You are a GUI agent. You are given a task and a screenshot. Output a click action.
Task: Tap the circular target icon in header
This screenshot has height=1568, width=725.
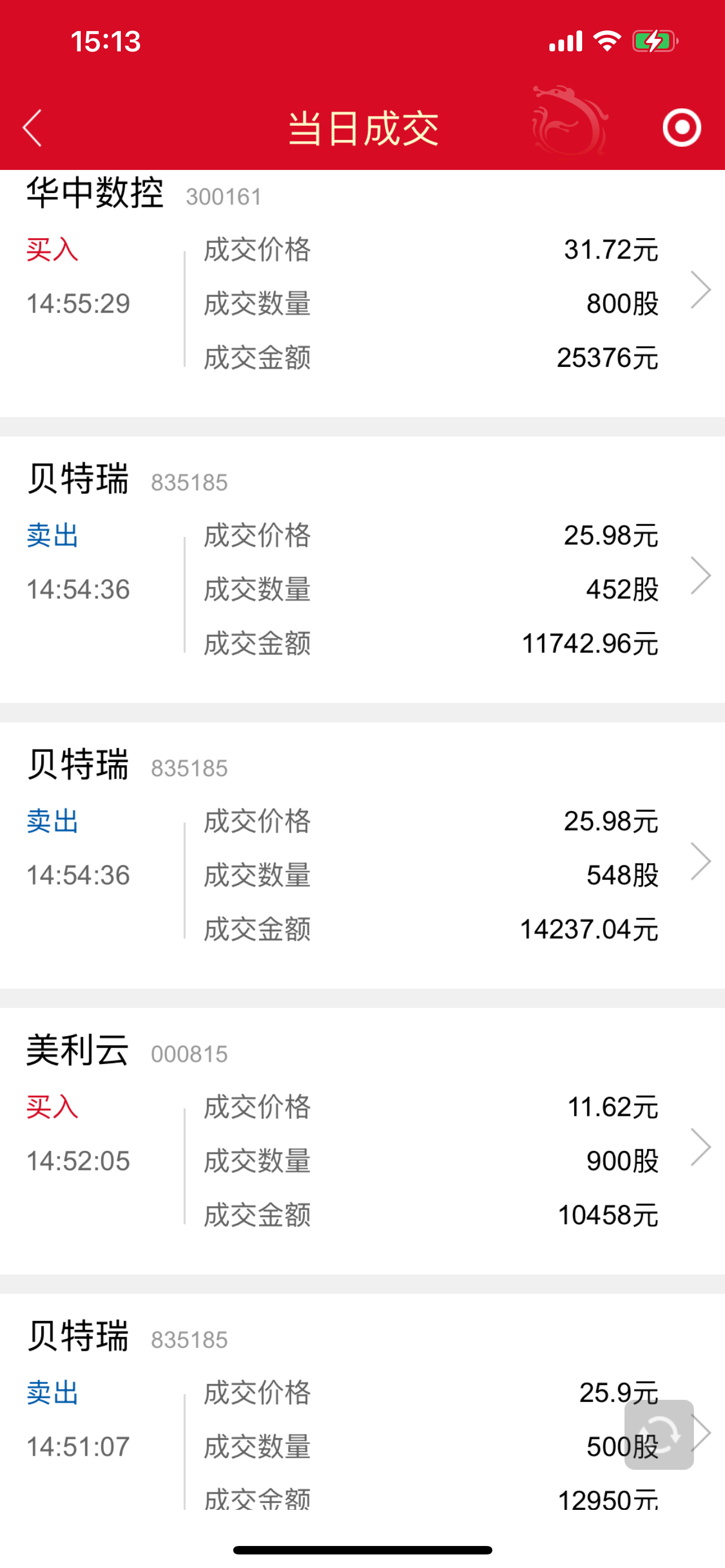tap(681, 128)
